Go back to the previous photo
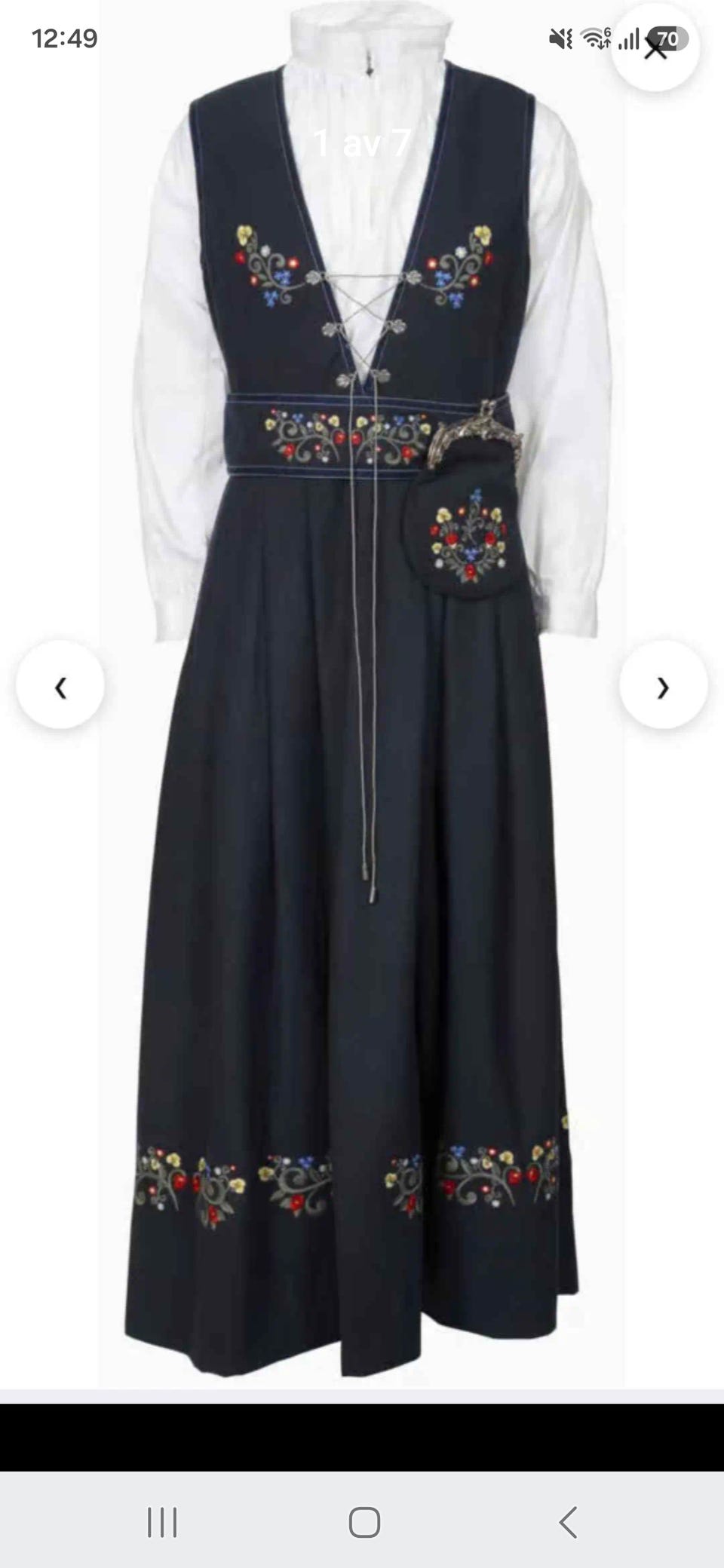Screen dimensions: 724x1568 click(60, 684)
